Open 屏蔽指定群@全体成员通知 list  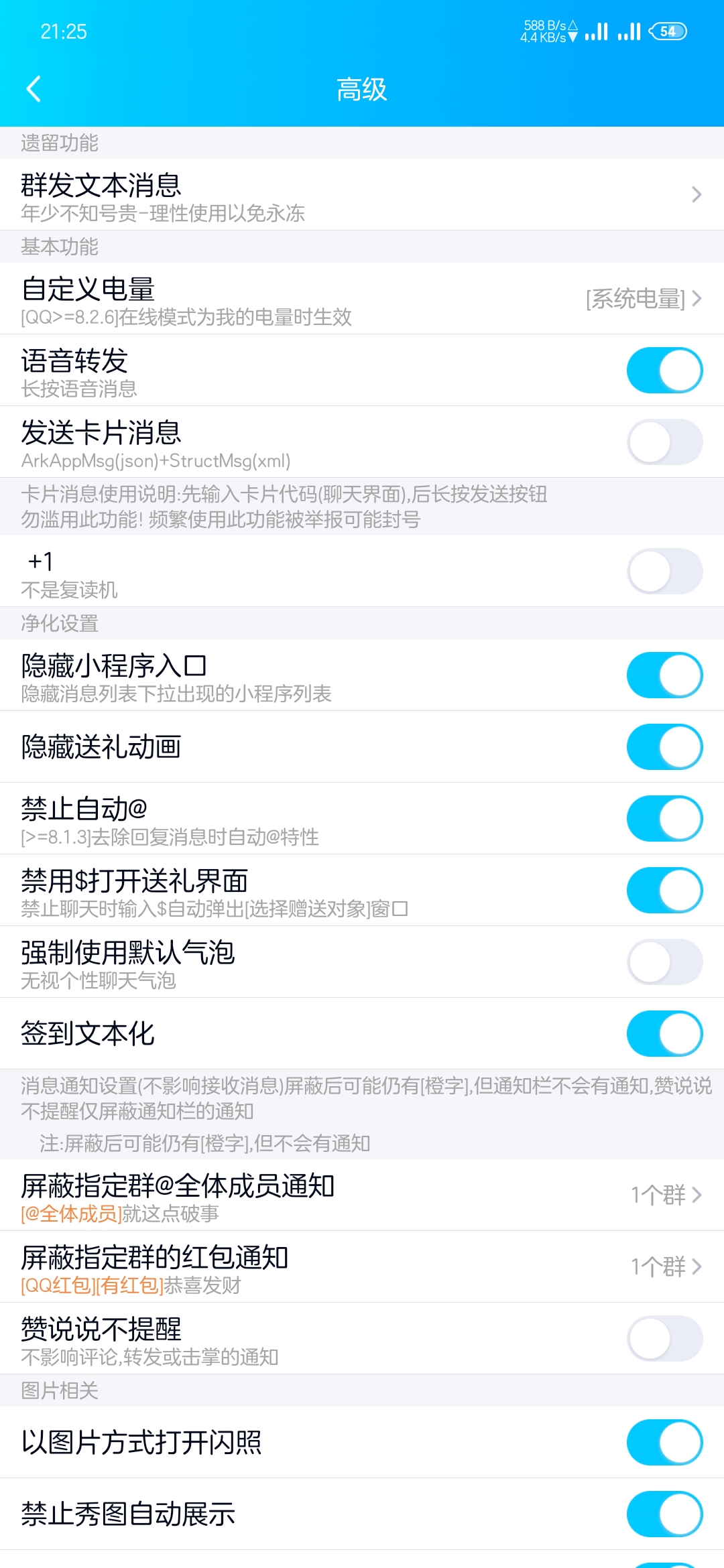click(x=362, y=1195)
